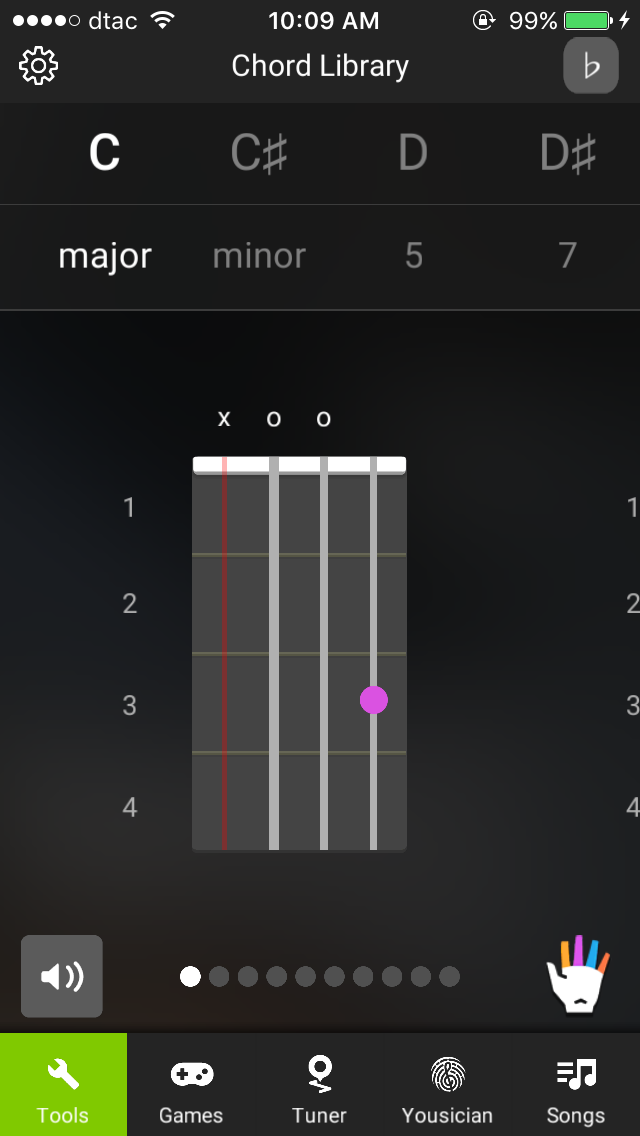640x1136 pixels.
Task: Open settings gear icon
Action: [x=39, y=66]
